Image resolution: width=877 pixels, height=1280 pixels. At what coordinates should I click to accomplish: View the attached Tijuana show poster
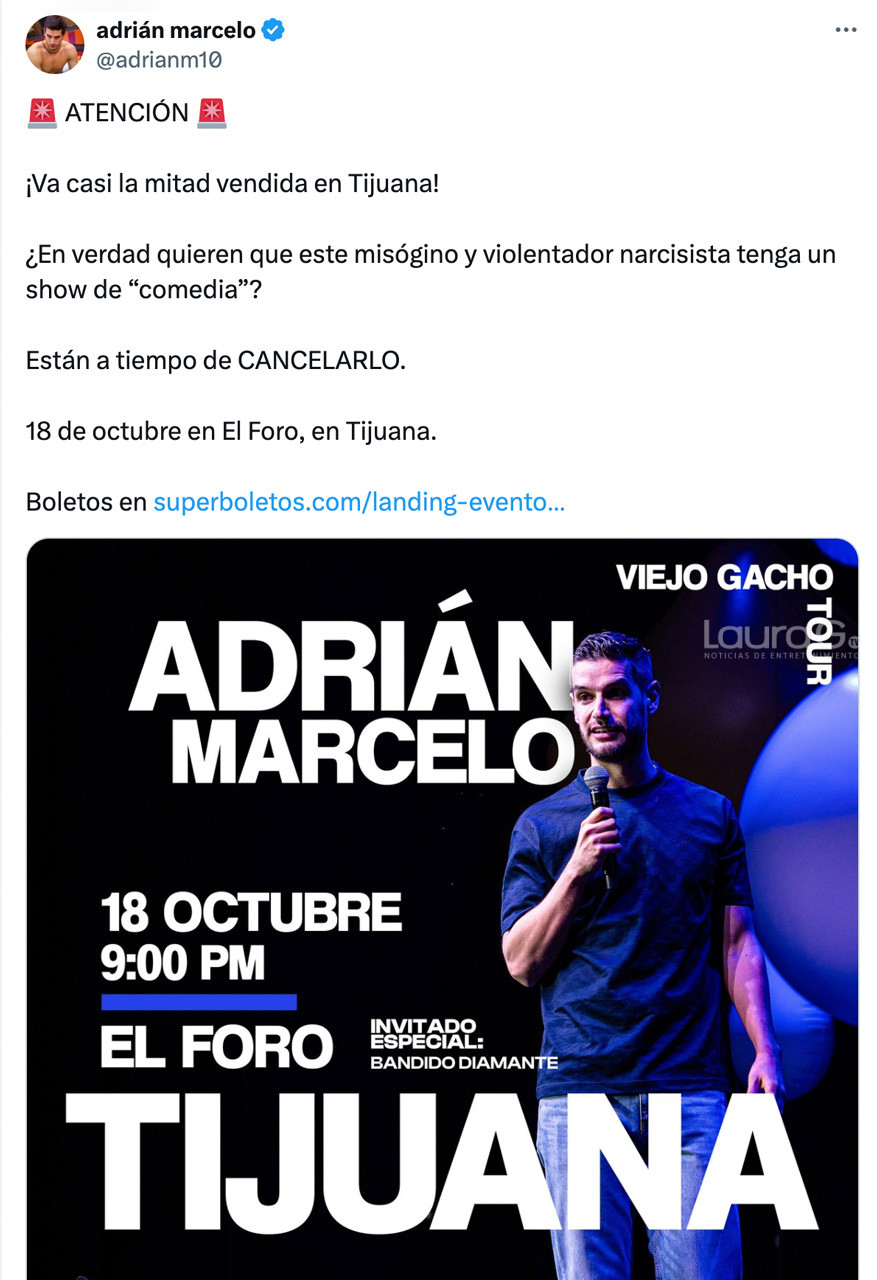[441, 900]
